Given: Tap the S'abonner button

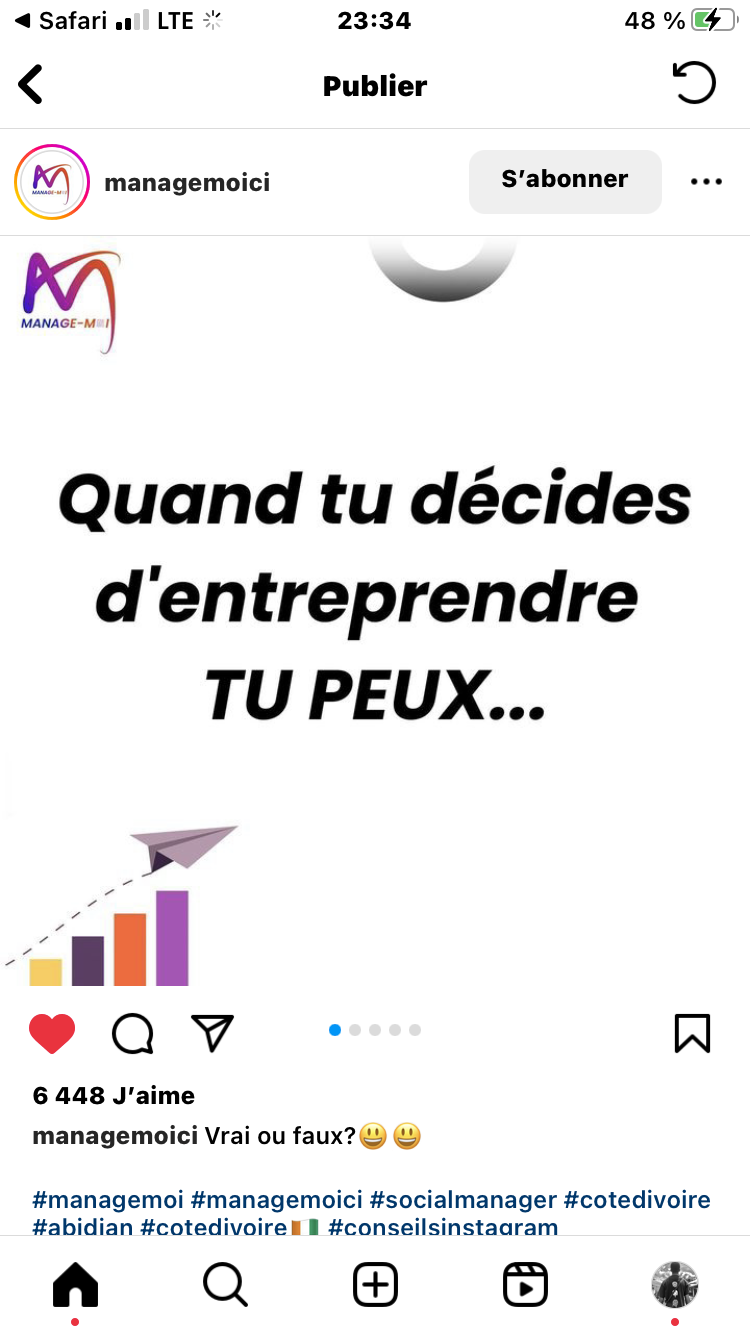Looking at the screenshot, I should 565,181.
